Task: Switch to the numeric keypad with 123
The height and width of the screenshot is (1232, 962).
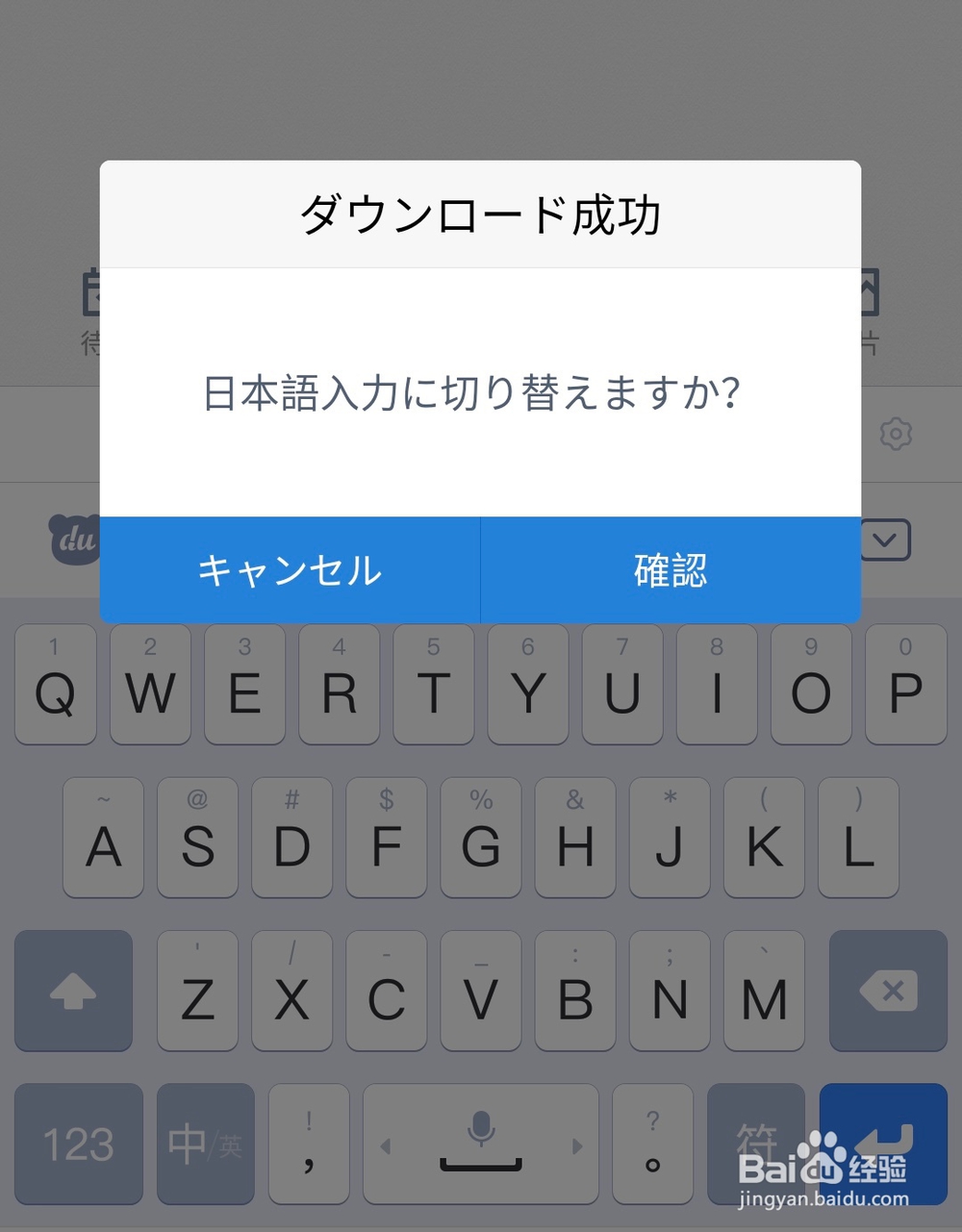Action: (x=78, y=1144)
